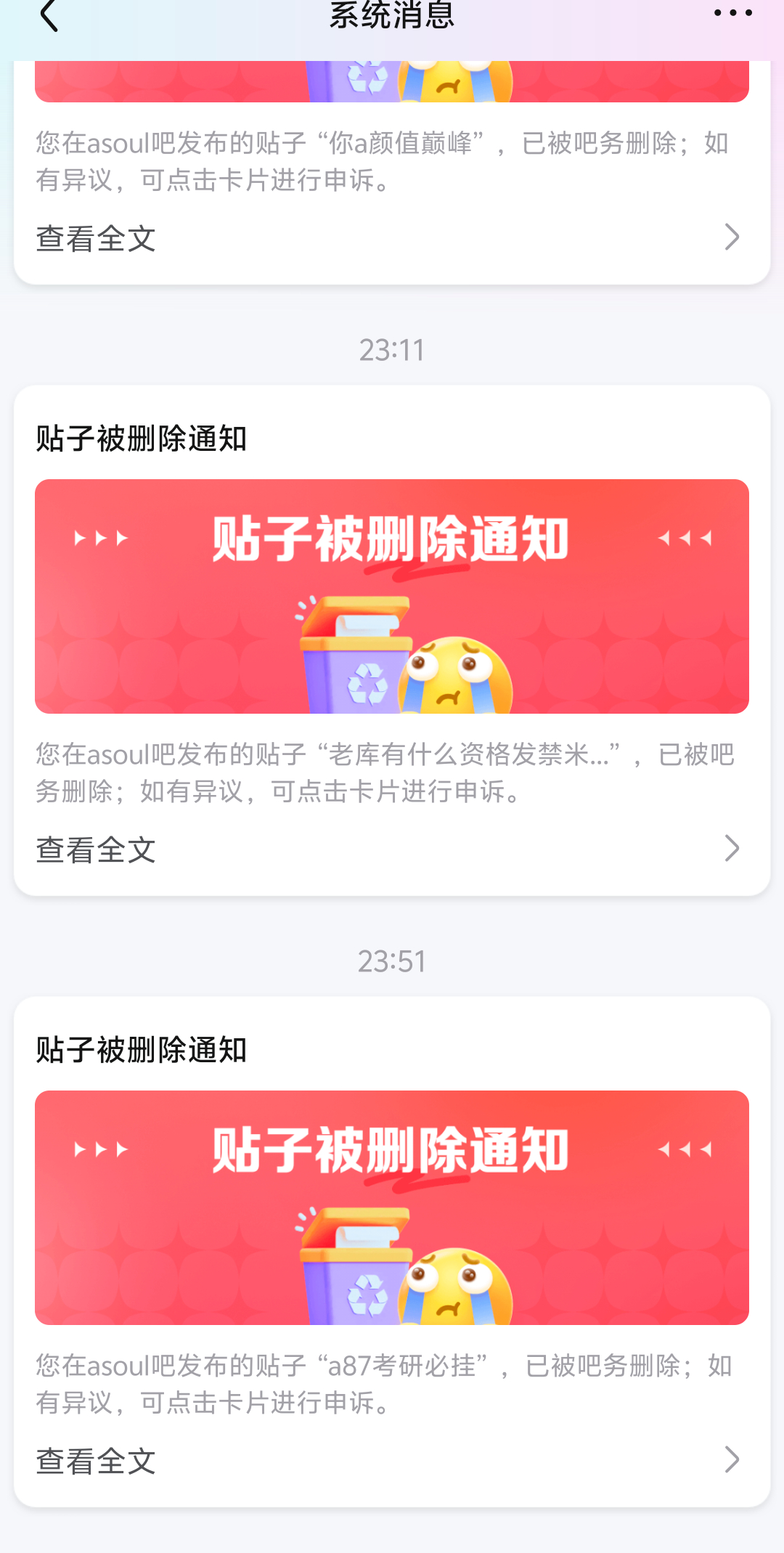View full text for “a87考研必挂” notice
Image resolution: width=784 pixels, height=1553 pixels.
click(x=391, y=1461)
